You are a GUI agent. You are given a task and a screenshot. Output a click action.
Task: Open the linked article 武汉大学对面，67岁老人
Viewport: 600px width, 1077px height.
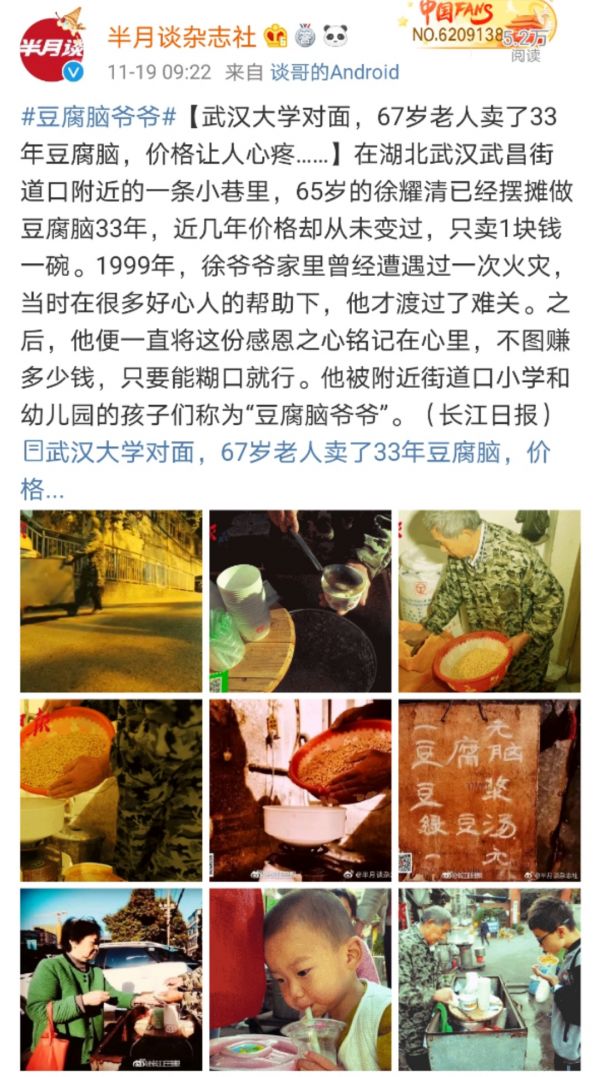[286, 471]
